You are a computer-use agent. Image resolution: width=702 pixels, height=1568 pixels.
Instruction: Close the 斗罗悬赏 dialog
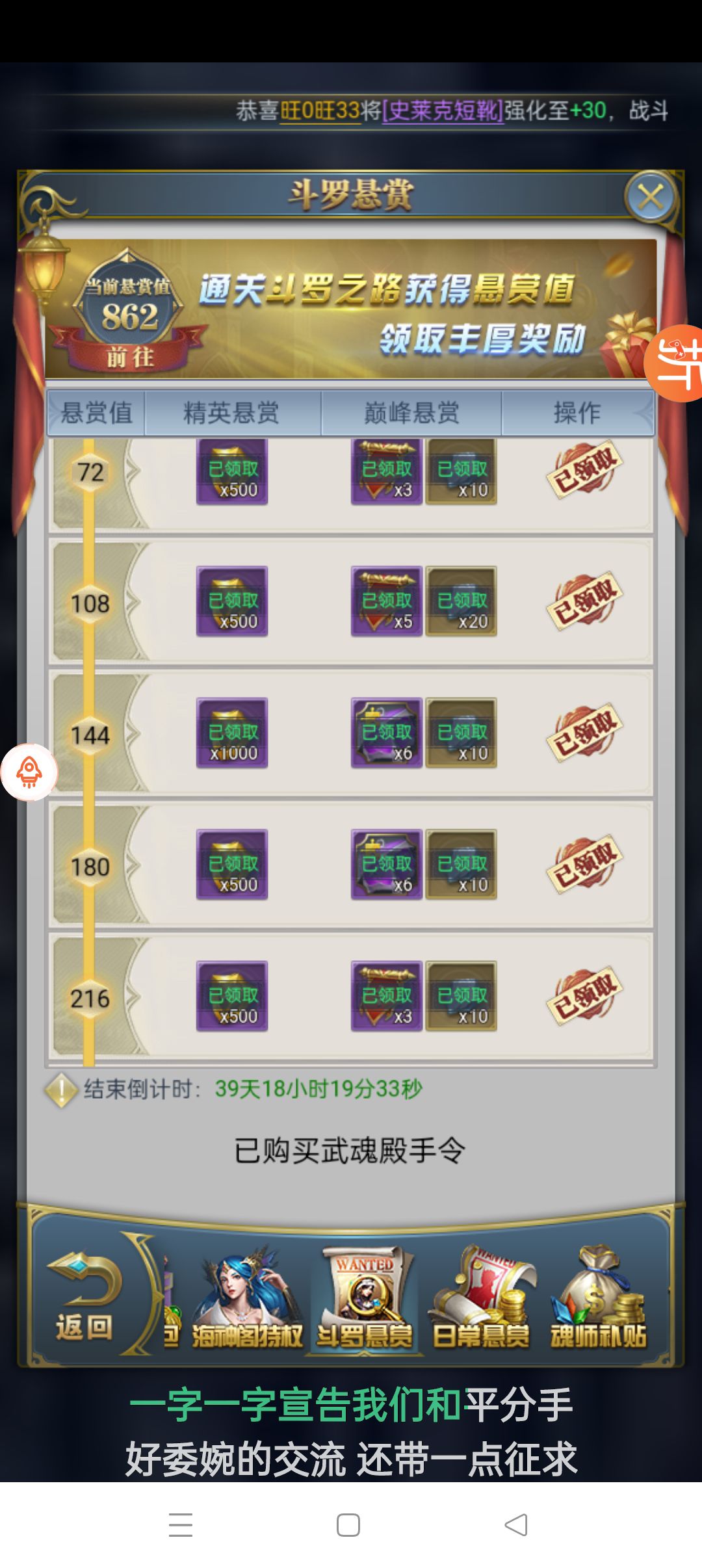[x=651, y=197]
